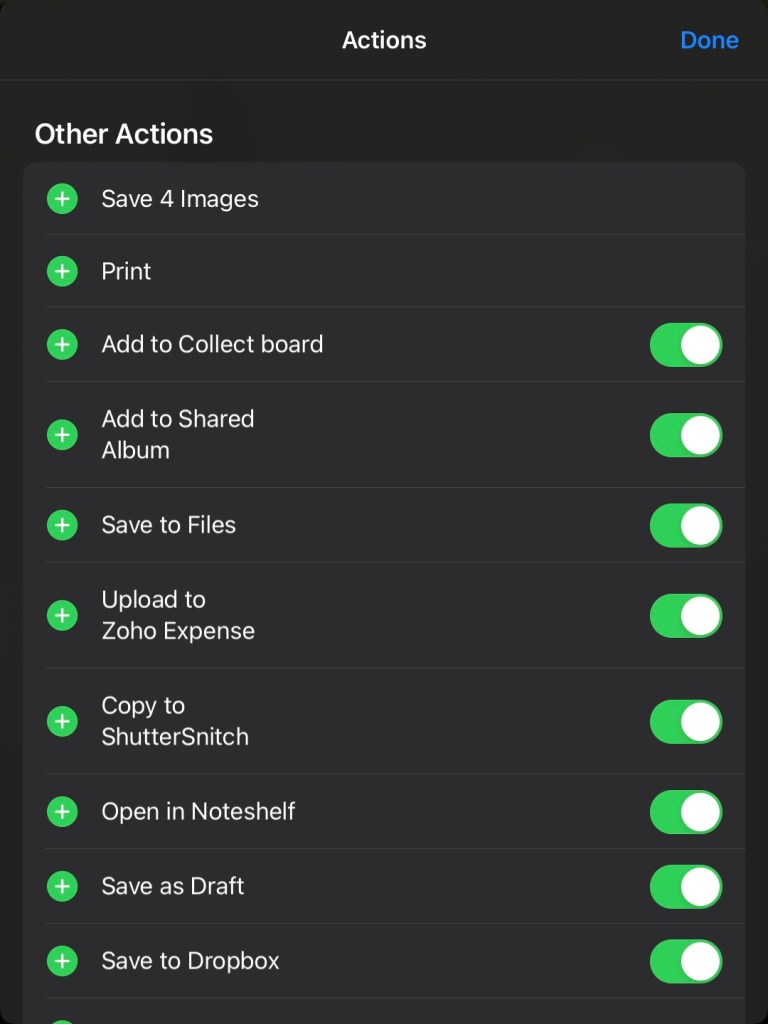Turn off the Save as Draft switch
Viewport: 768px width, 1024px height.
686,886
